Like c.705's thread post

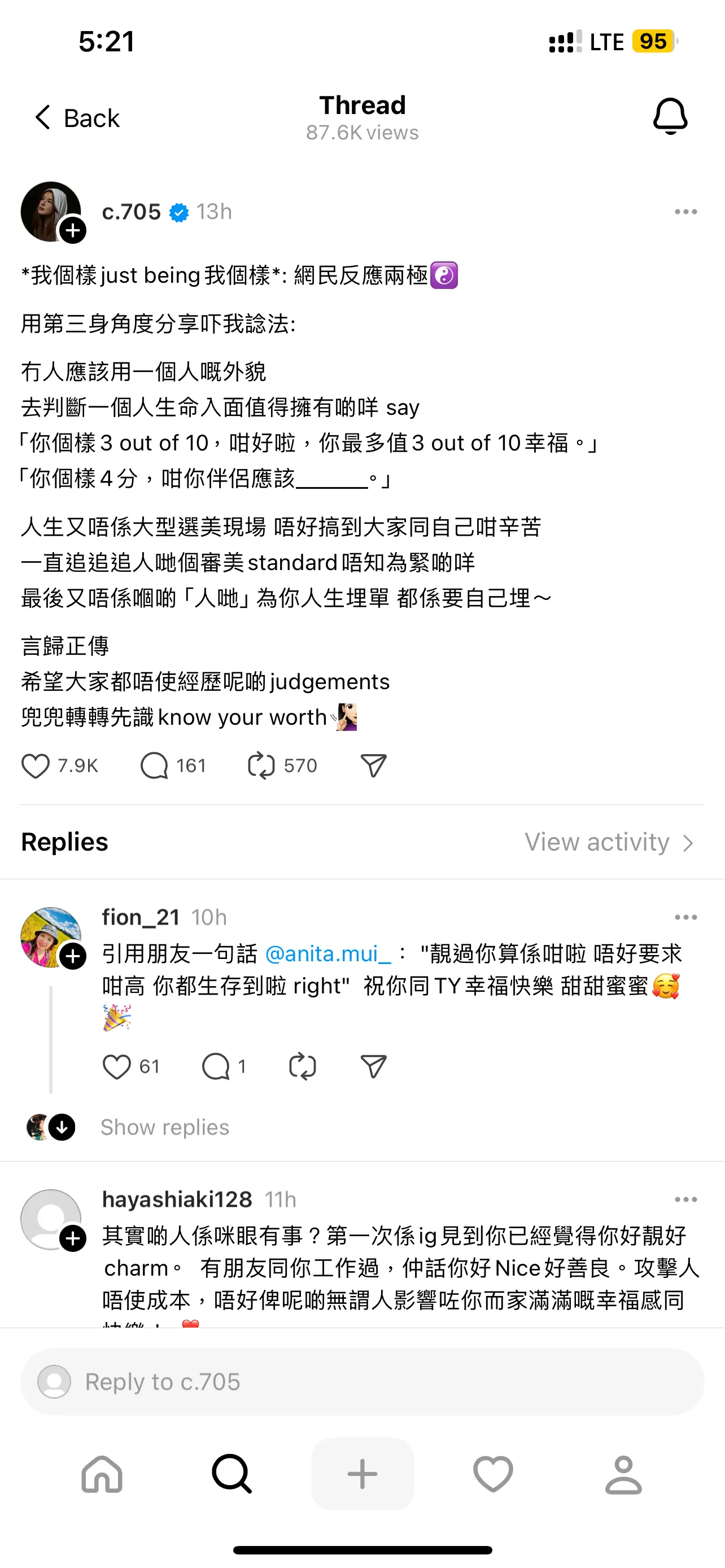tap(37, 766)
